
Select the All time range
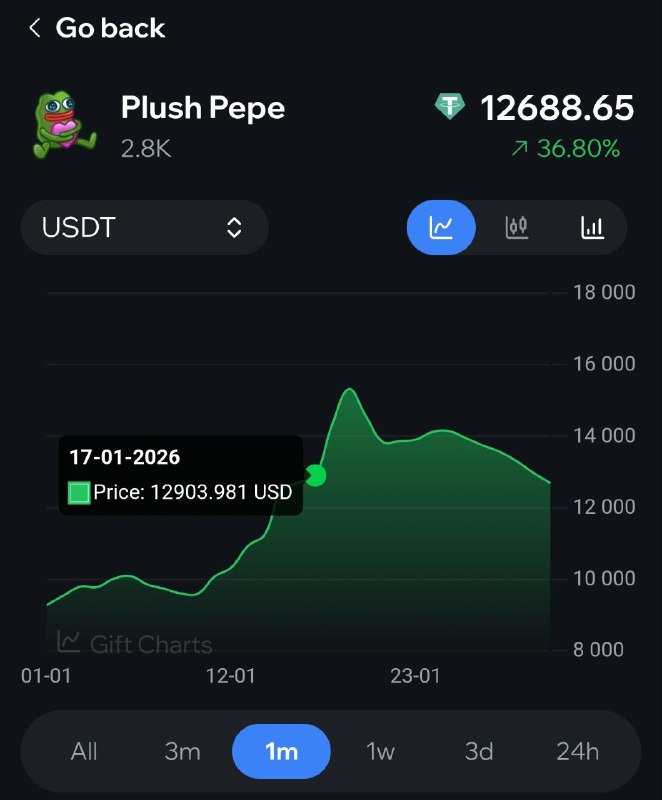84,751
